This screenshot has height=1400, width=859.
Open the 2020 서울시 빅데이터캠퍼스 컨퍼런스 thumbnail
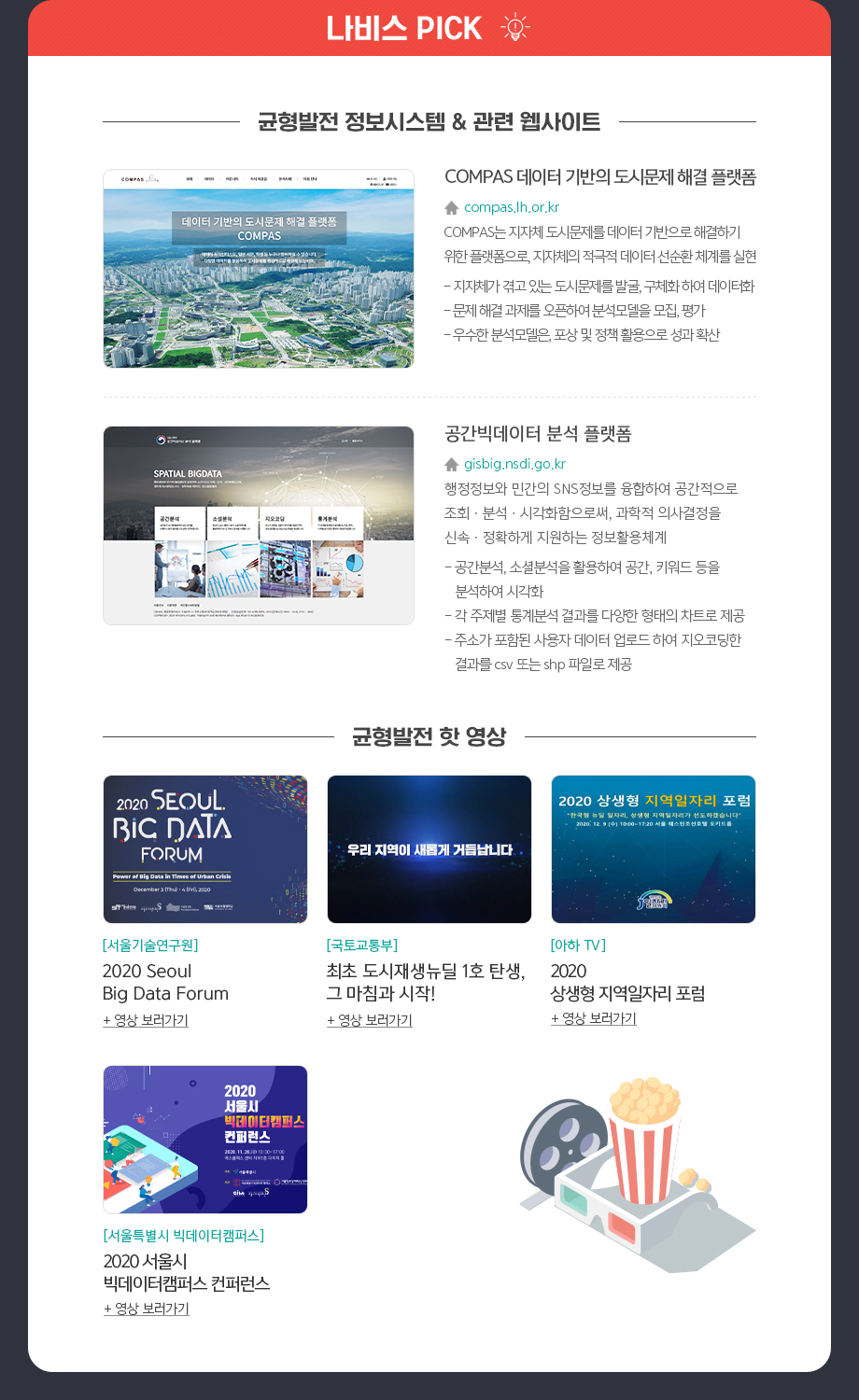(x=205, y=1140)
